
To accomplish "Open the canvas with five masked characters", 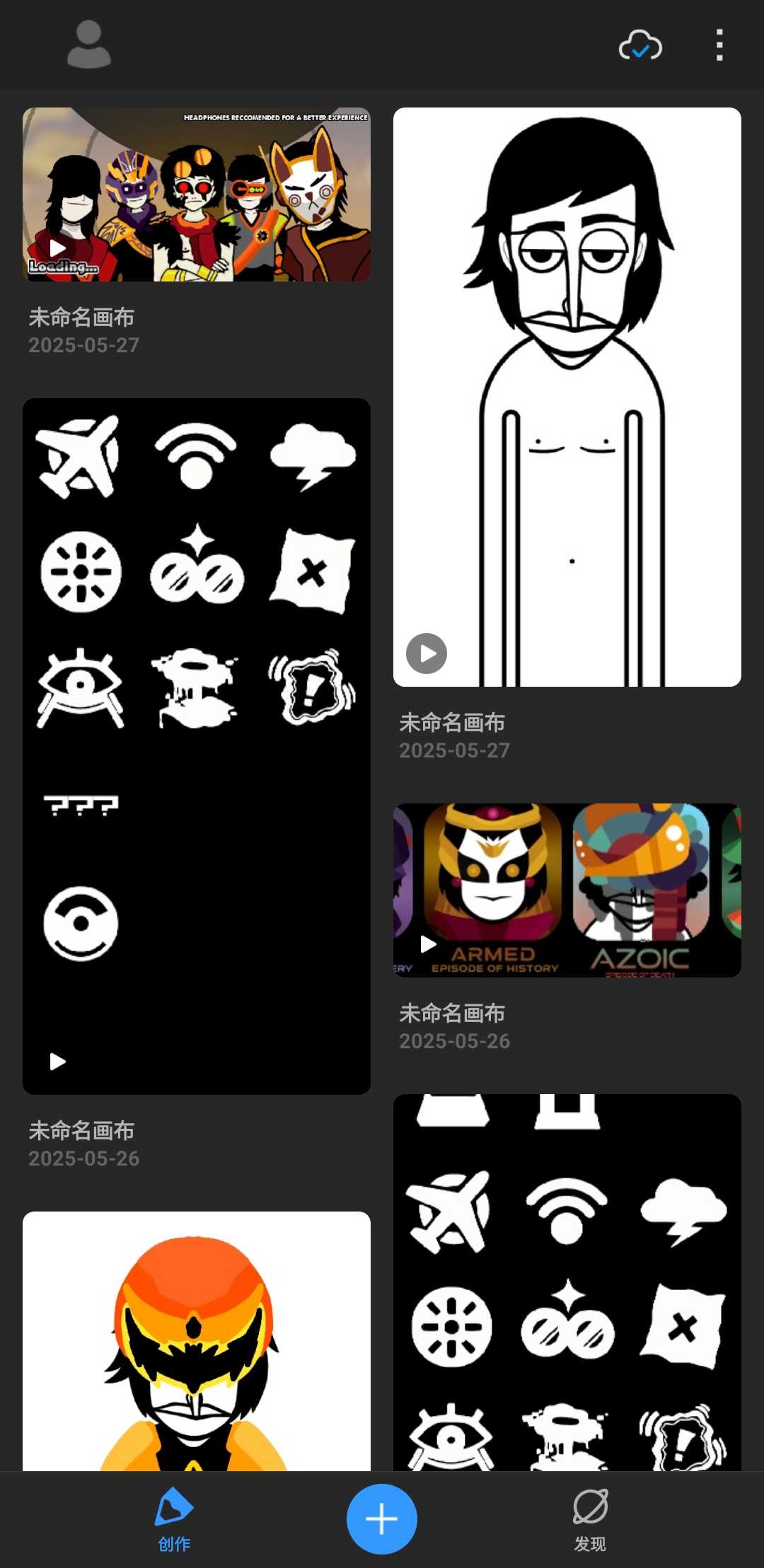I will [x=197, y=194].
